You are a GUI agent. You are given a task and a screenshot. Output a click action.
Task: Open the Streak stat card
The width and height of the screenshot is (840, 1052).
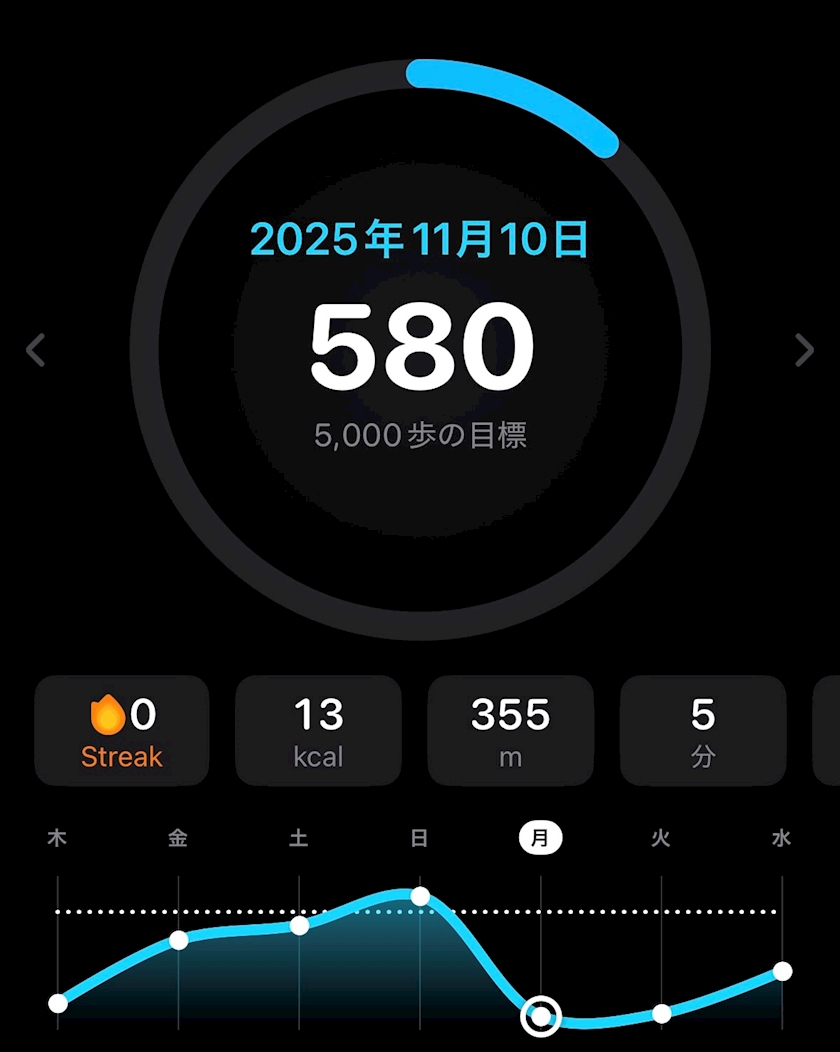[122, 731]
